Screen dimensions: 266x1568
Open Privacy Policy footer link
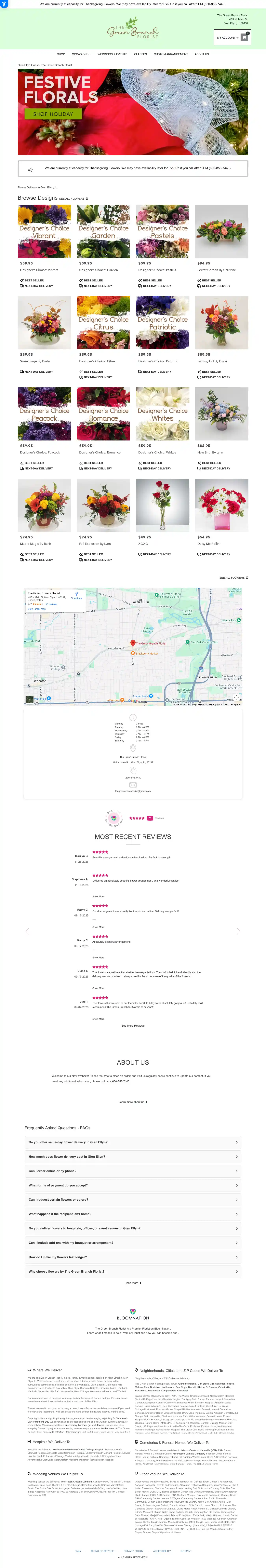133,1551
